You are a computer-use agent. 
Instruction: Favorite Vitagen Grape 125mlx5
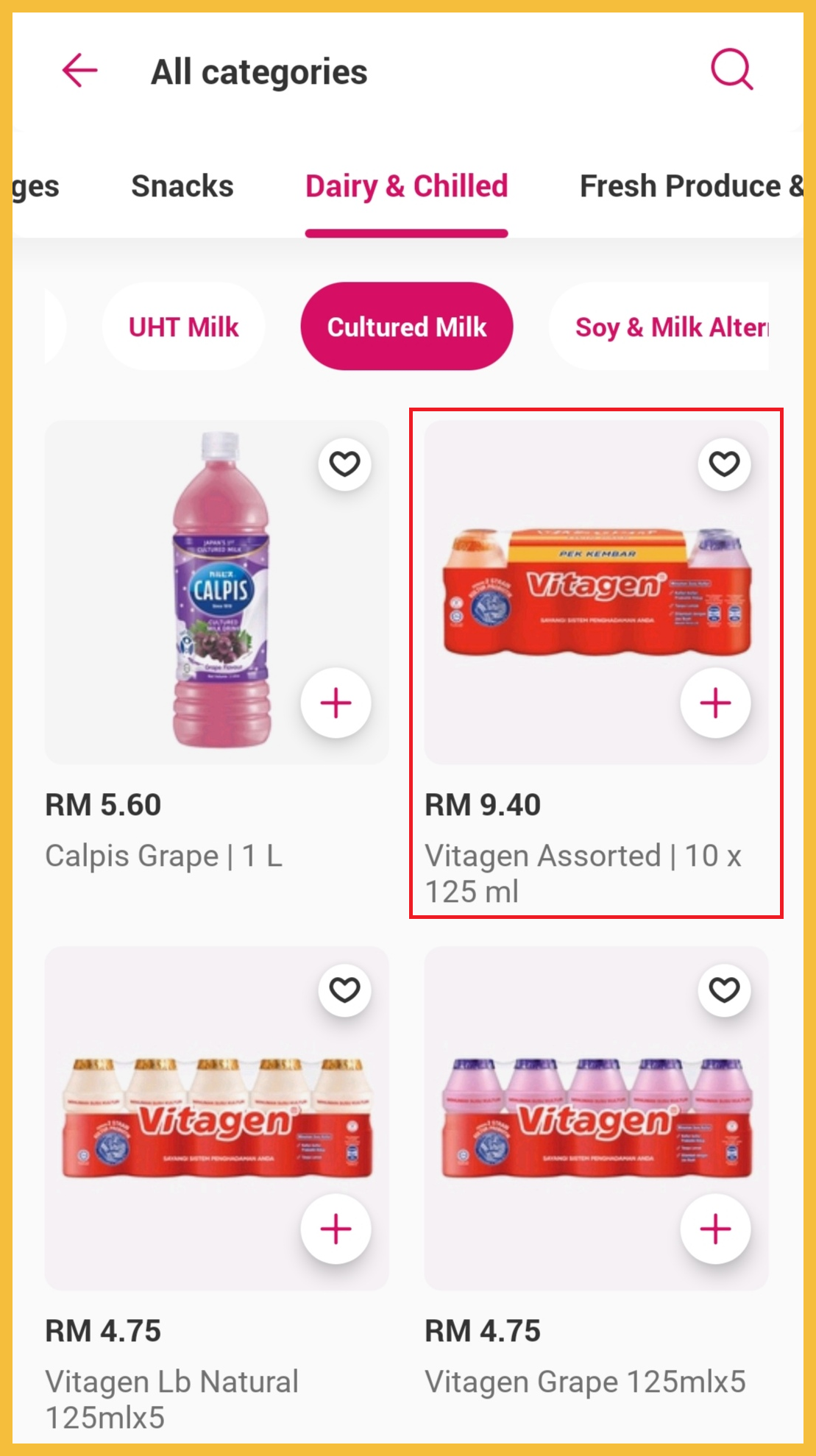[724, 990]
